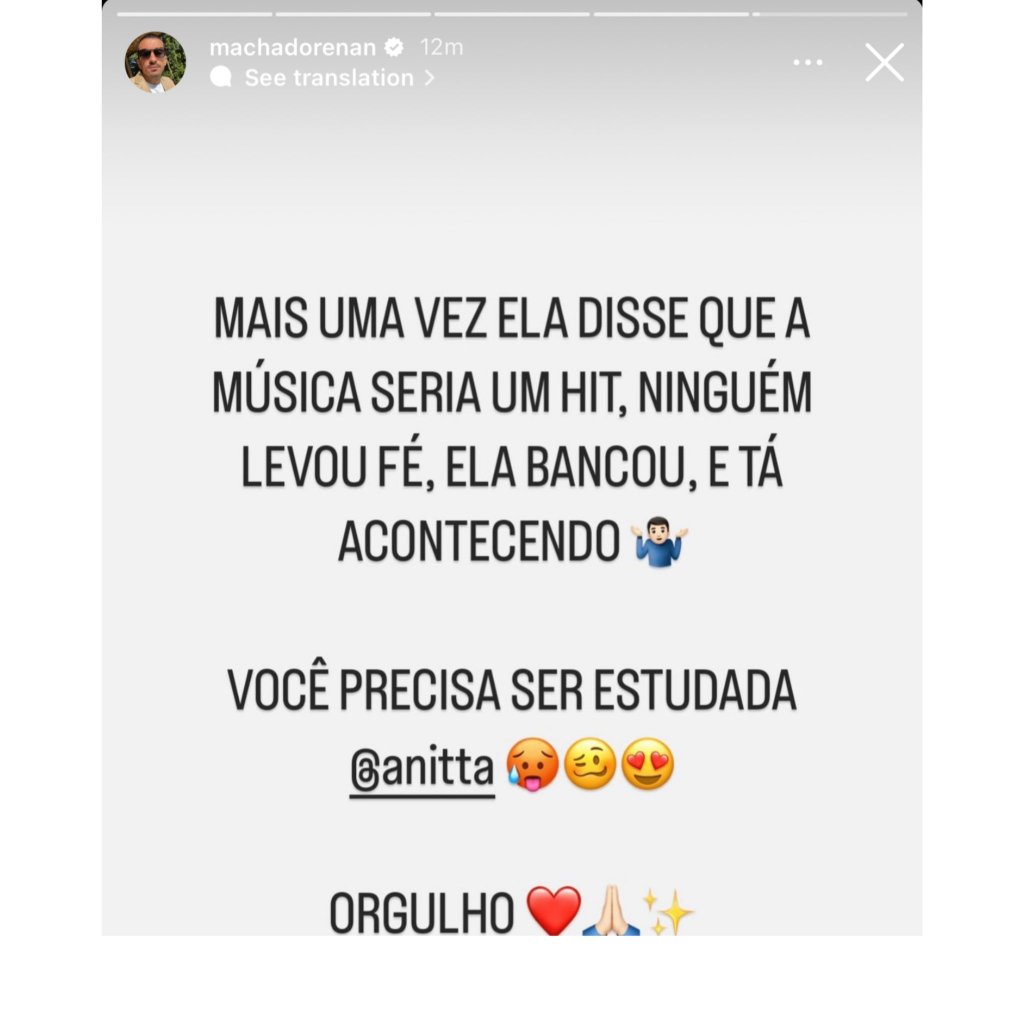Close the story with the X

[x=884, y=62]
